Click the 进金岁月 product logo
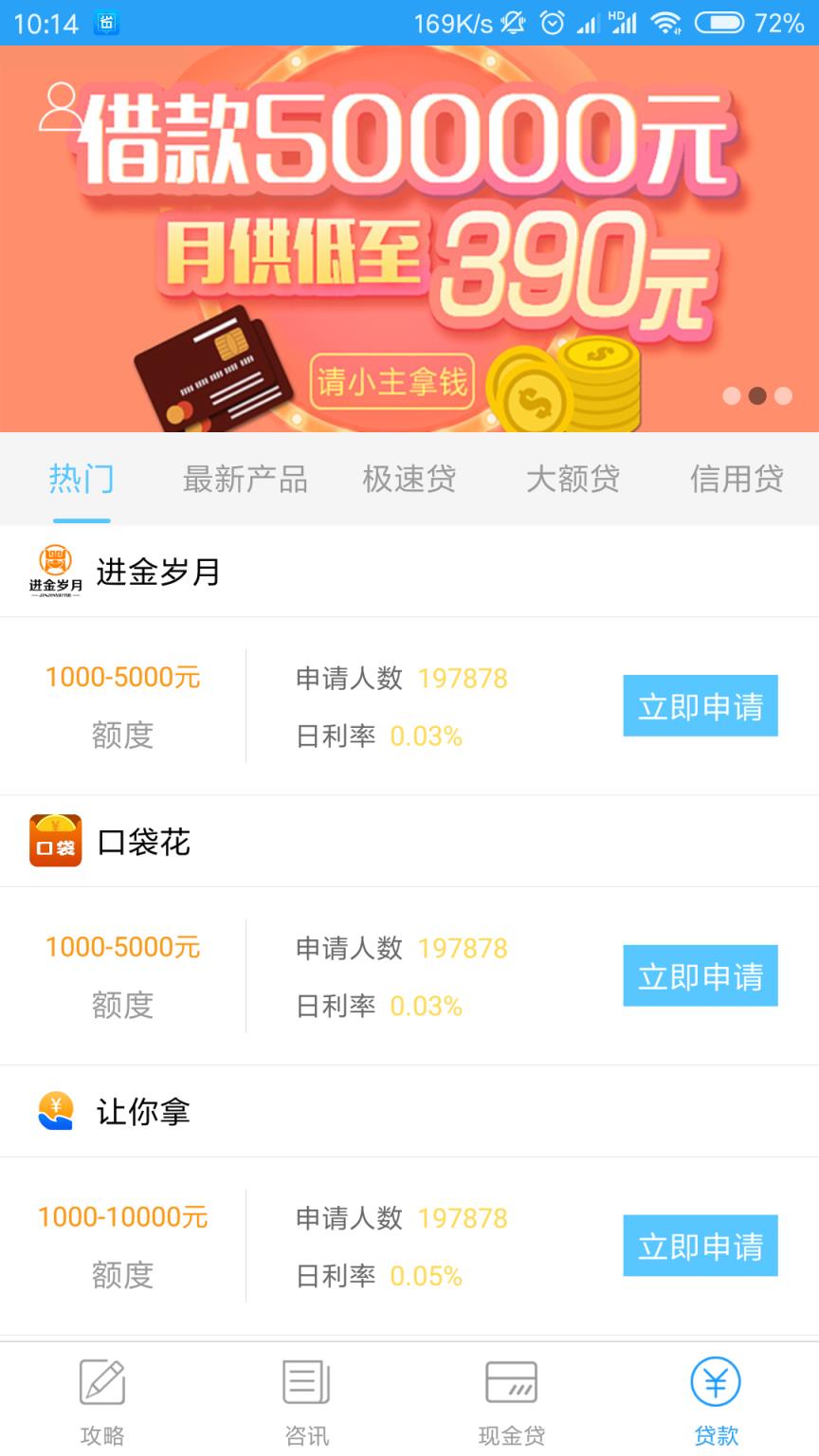The image size is (819, 1456). pos(55,569)
